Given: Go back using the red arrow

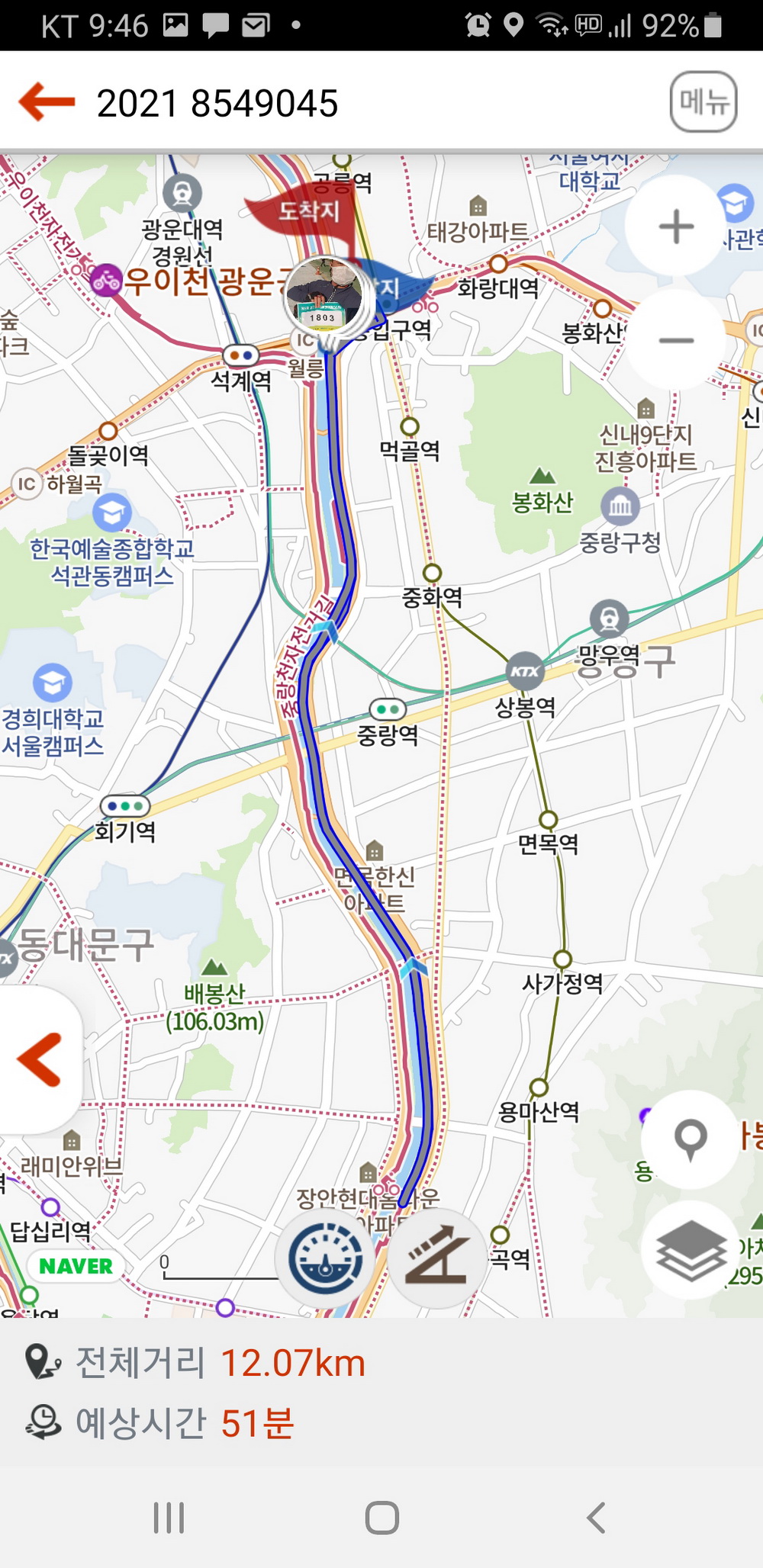Looking at the screenshot, I should coord(47,102).
